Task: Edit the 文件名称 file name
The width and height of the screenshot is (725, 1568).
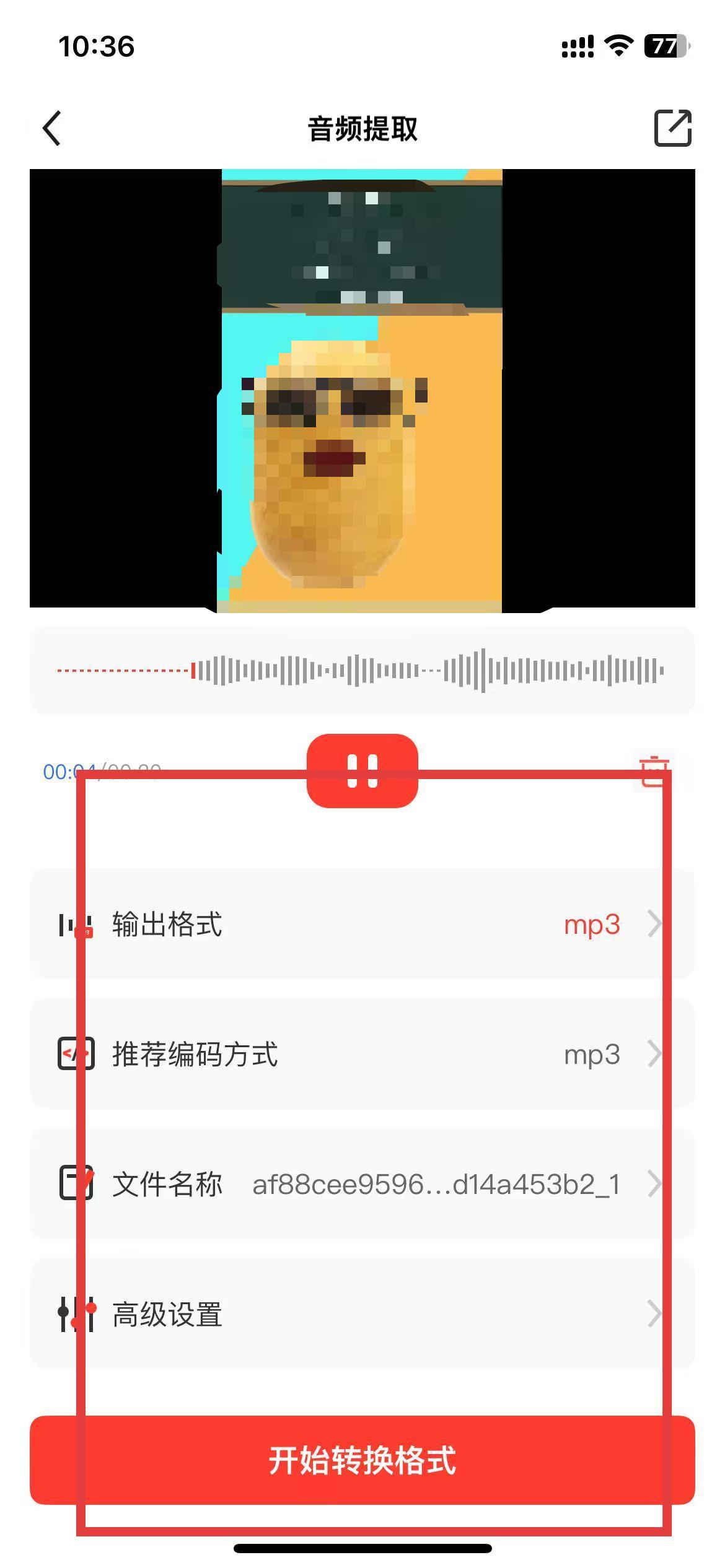Action: point(362,1184)
